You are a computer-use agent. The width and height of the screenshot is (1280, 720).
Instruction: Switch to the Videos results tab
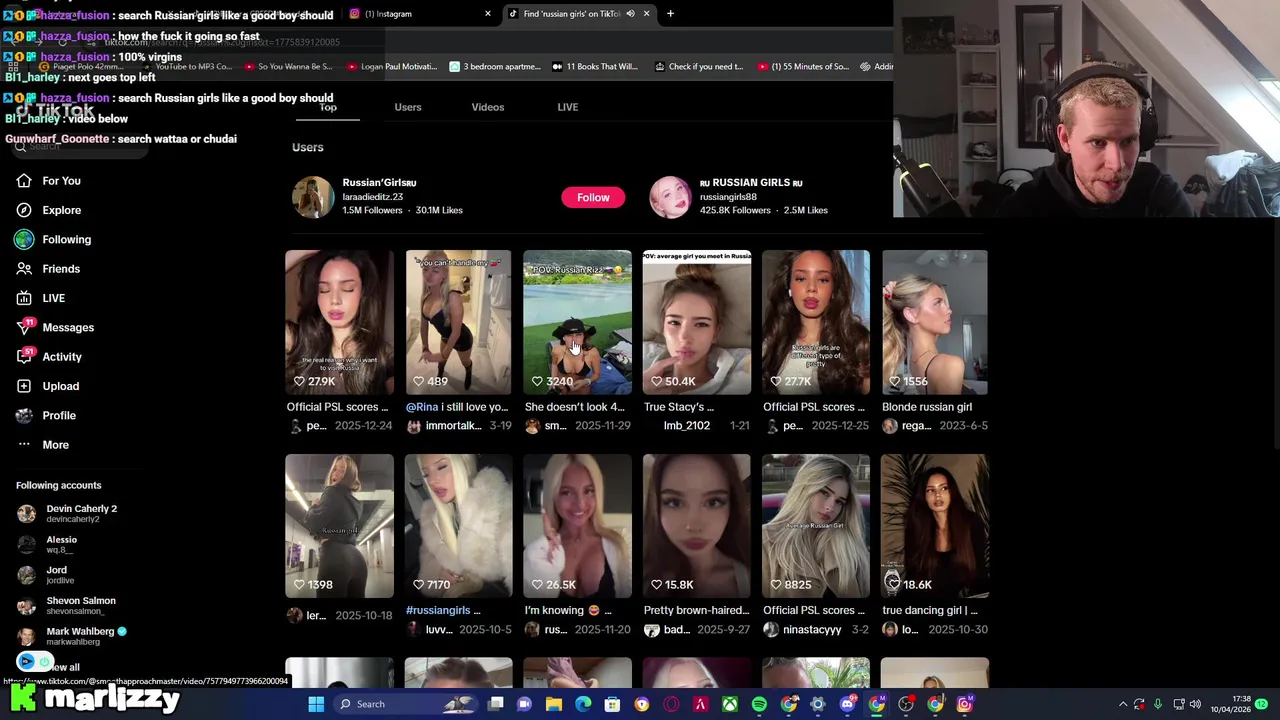(x=487, y=107)
